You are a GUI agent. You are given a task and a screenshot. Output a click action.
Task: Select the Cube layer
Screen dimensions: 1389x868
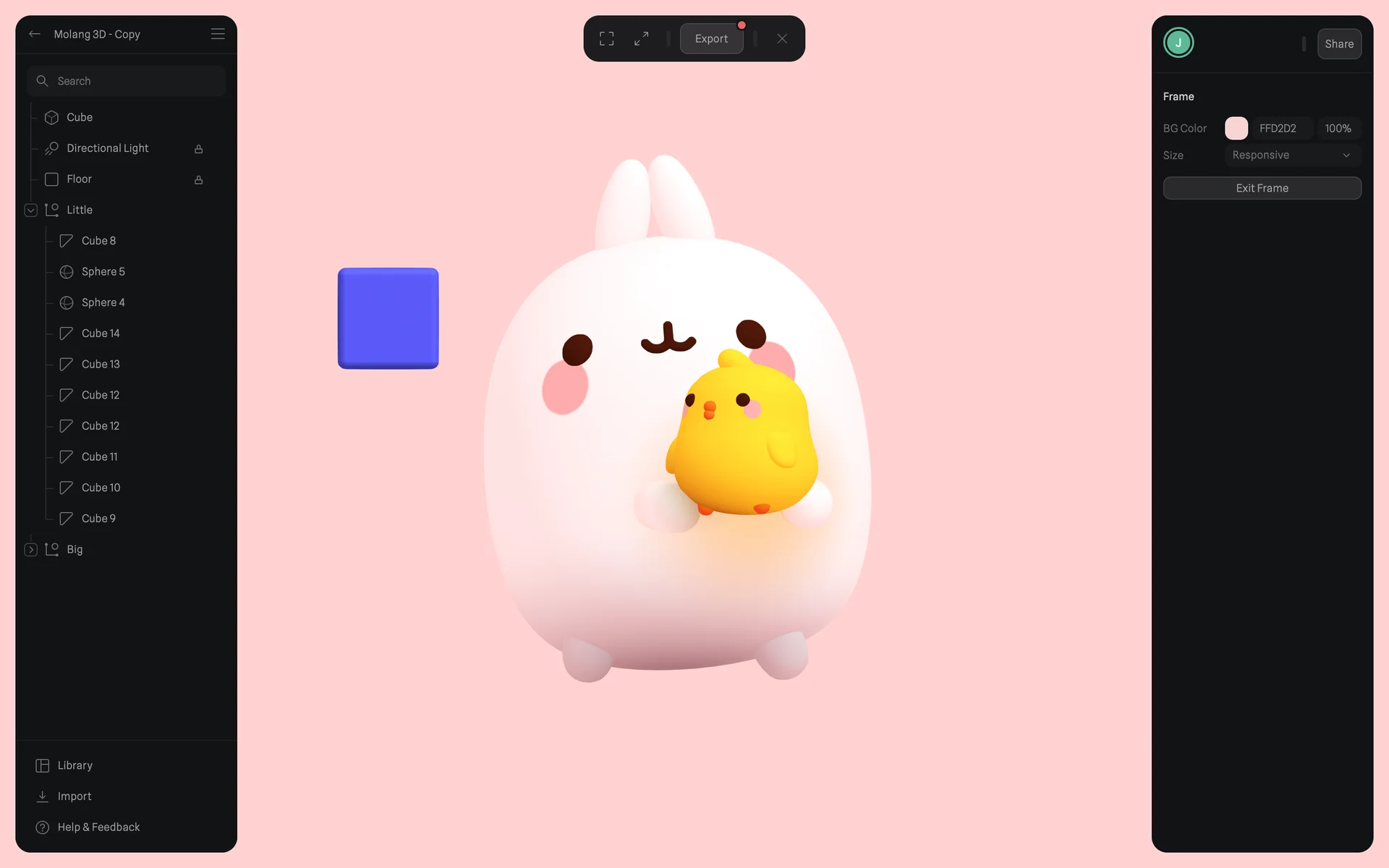point(80,117)
